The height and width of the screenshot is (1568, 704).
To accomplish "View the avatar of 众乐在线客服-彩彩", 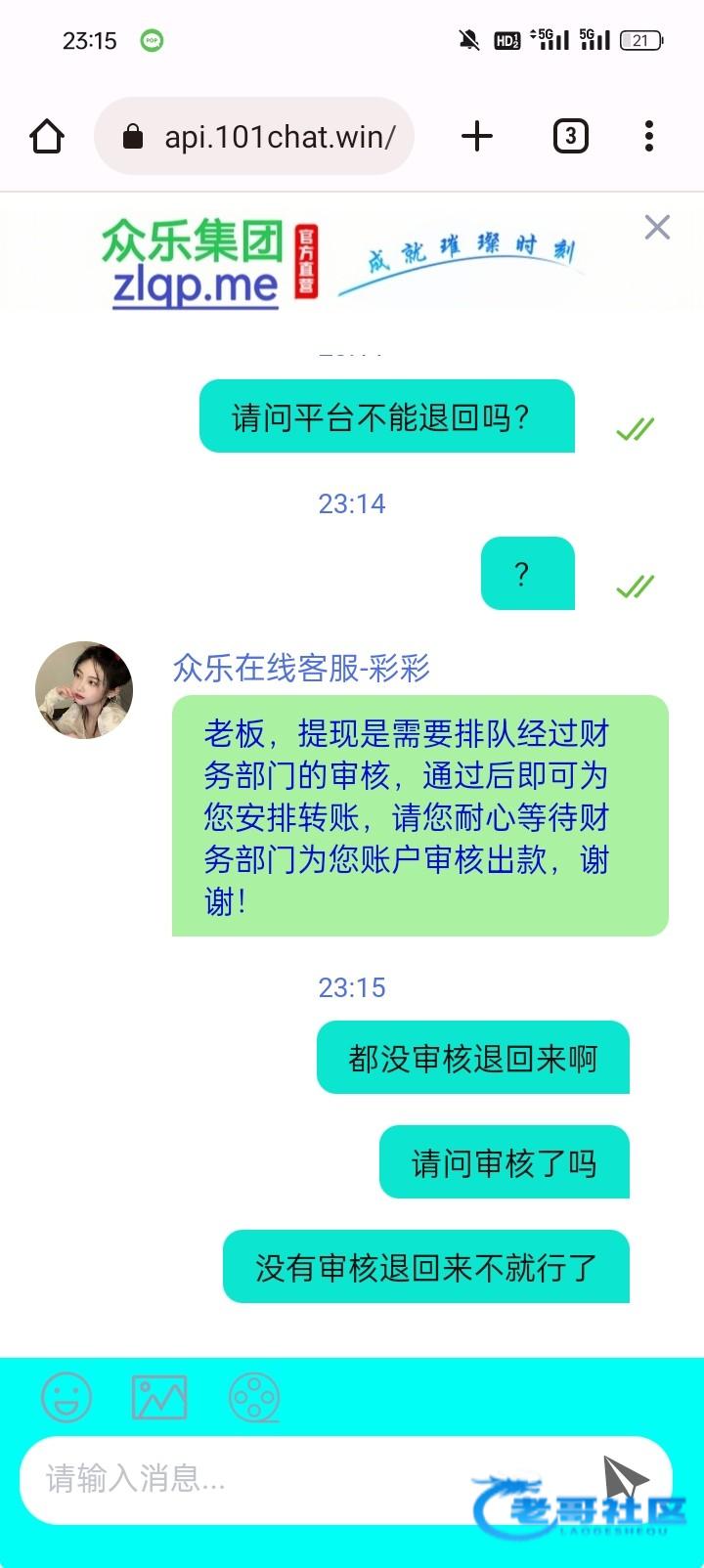I will [x=84, y=690].
